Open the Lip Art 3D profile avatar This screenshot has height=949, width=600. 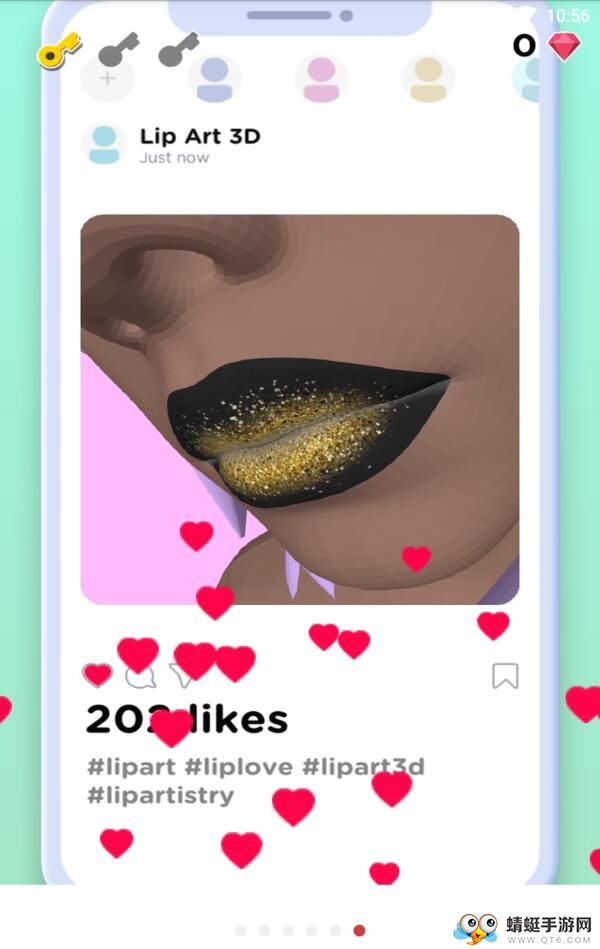click(104, 144)
